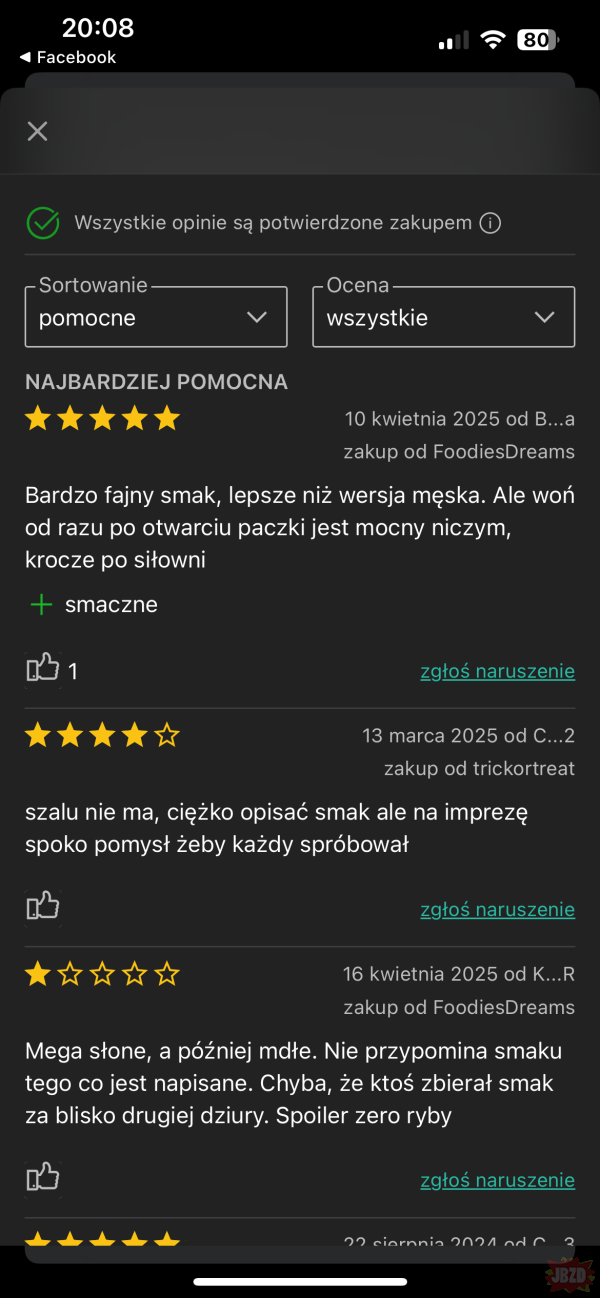The width and height of the screenshot is (600, 1298).
Task: Close the reviews panel
Action: click(37, 131)
